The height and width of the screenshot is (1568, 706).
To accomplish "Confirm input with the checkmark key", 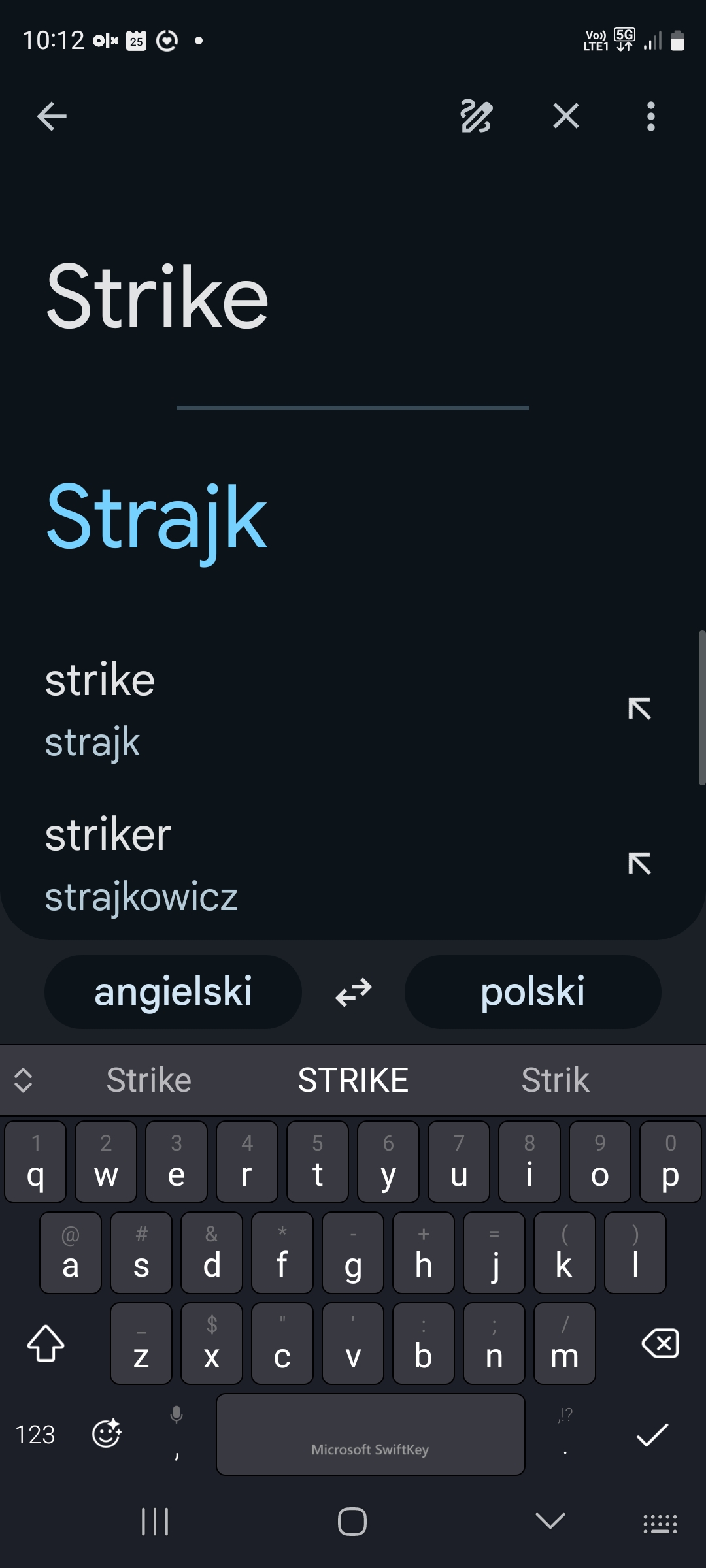I will click(652, 1434).
